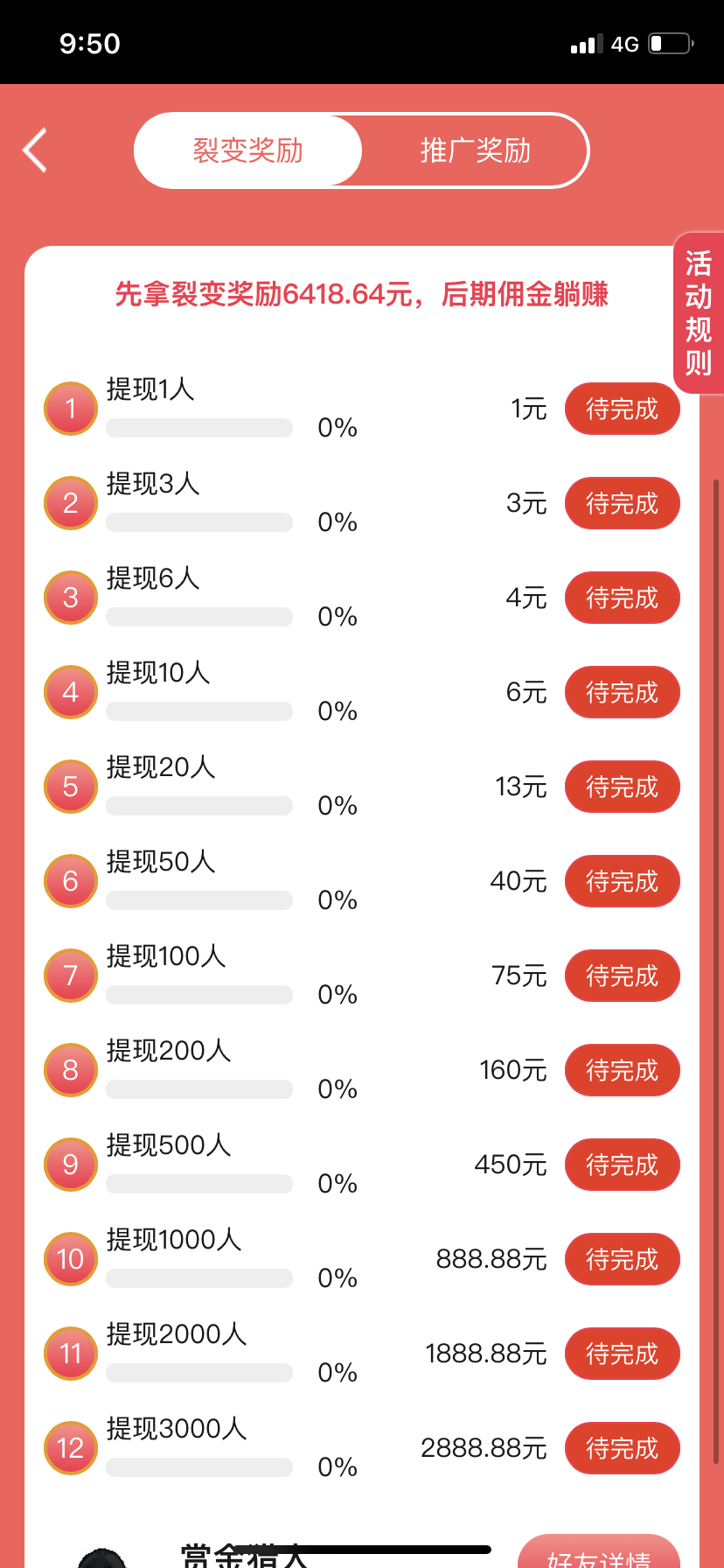Tap 待完成 for the 888.88元 reward
The height and width of the screenshot is (1568, 724).
(x=623, y=1259)
